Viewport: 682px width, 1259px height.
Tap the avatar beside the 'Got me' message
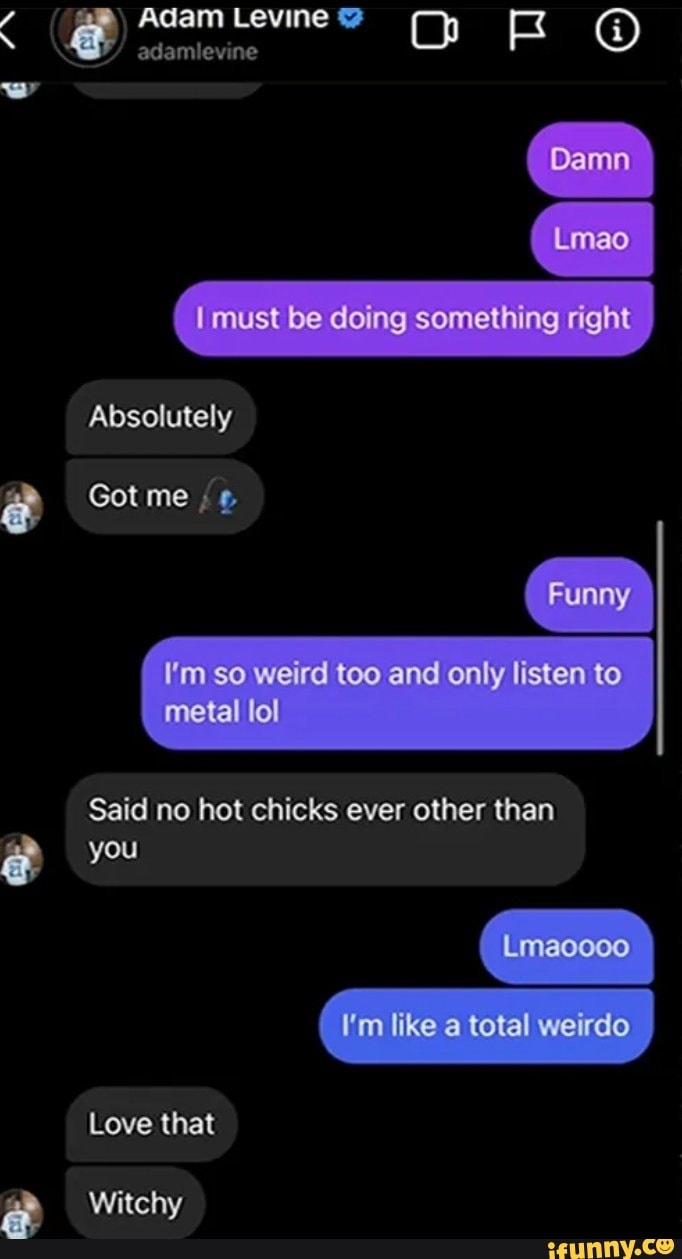click(22, 505)
